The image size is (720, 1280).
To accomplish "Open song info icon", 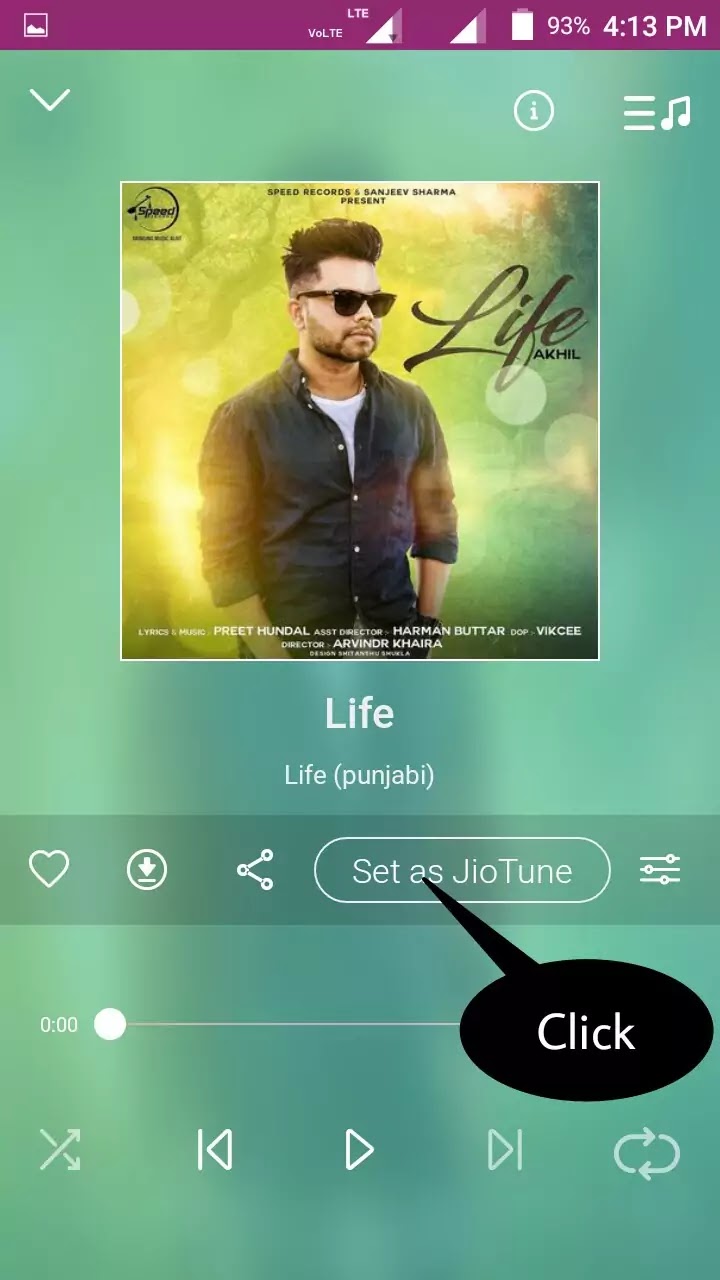I will pos(534,111).
